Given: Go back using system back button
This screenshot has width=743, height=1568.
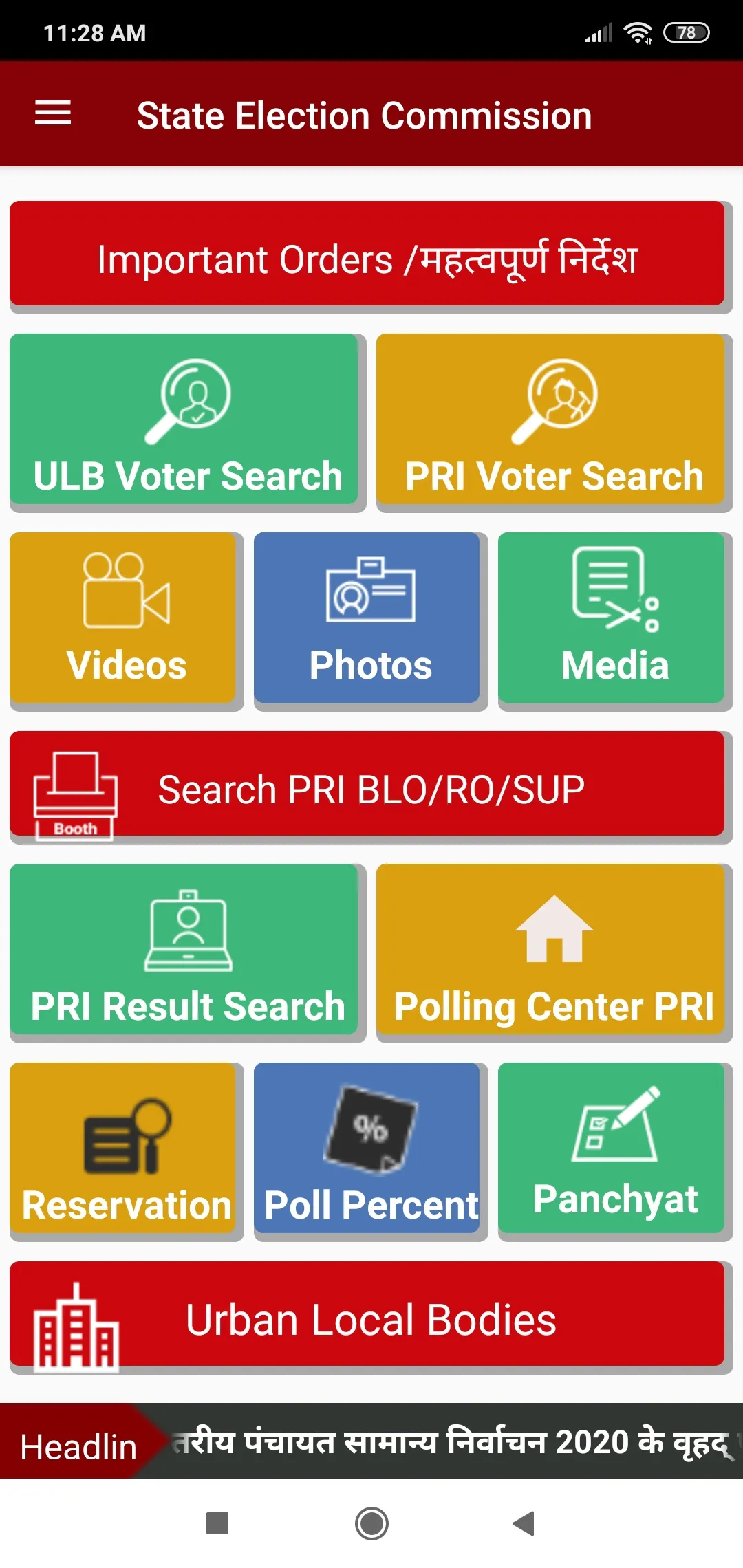Looking at the screenshot, I should pyautogui.click(x=524, y=1523).
